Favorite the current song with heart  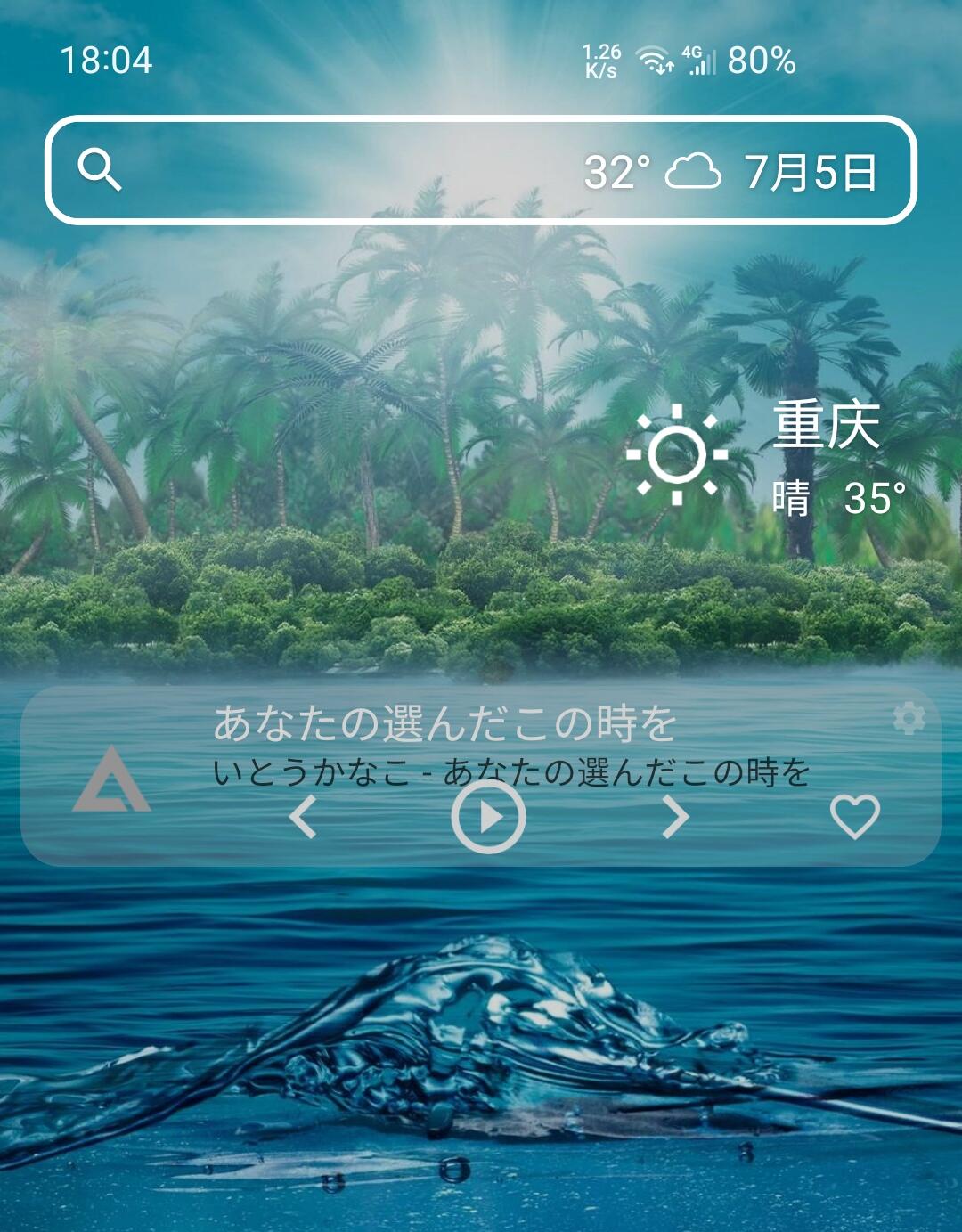pos(854,817)
